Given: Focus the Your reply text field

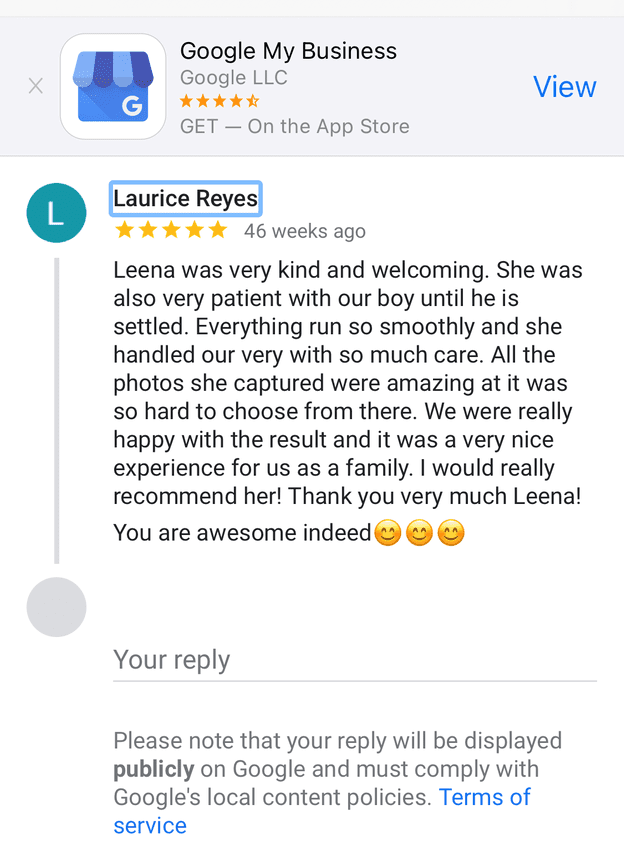Looking at the screenshot, I should (354, 660).
